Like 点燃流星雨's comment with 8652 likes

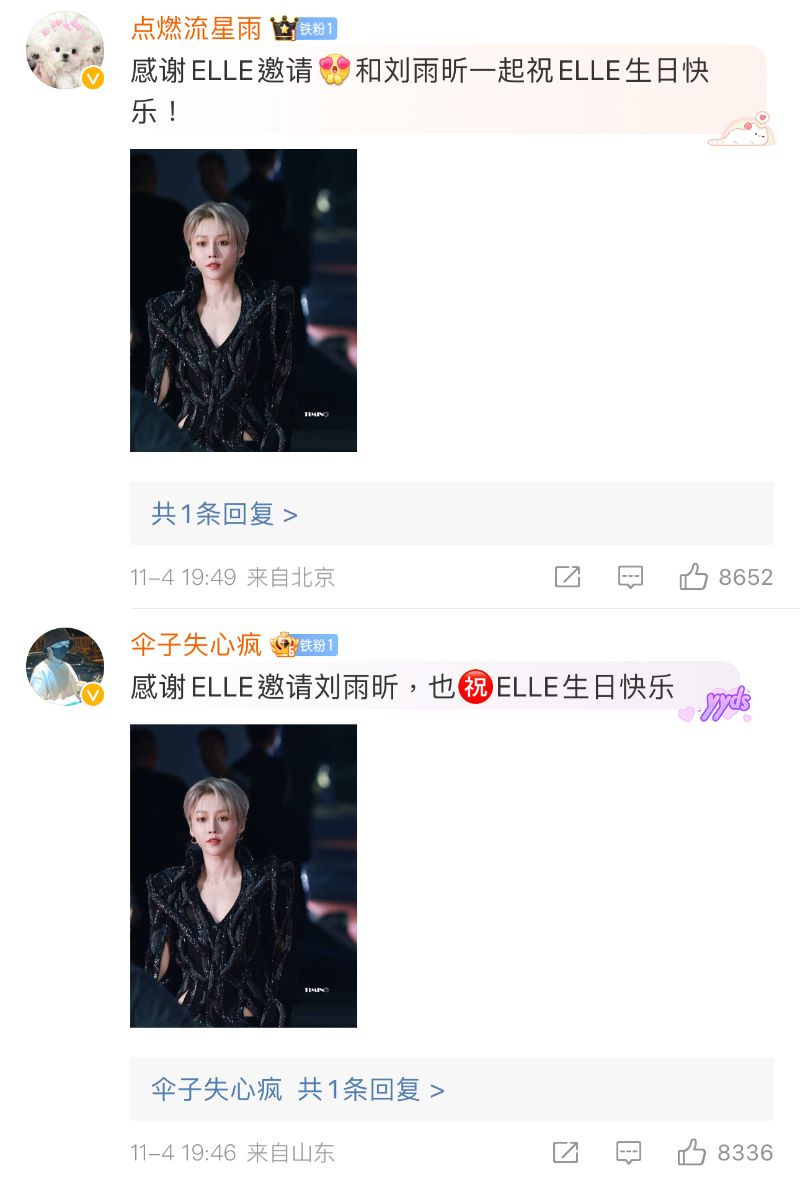694,577
